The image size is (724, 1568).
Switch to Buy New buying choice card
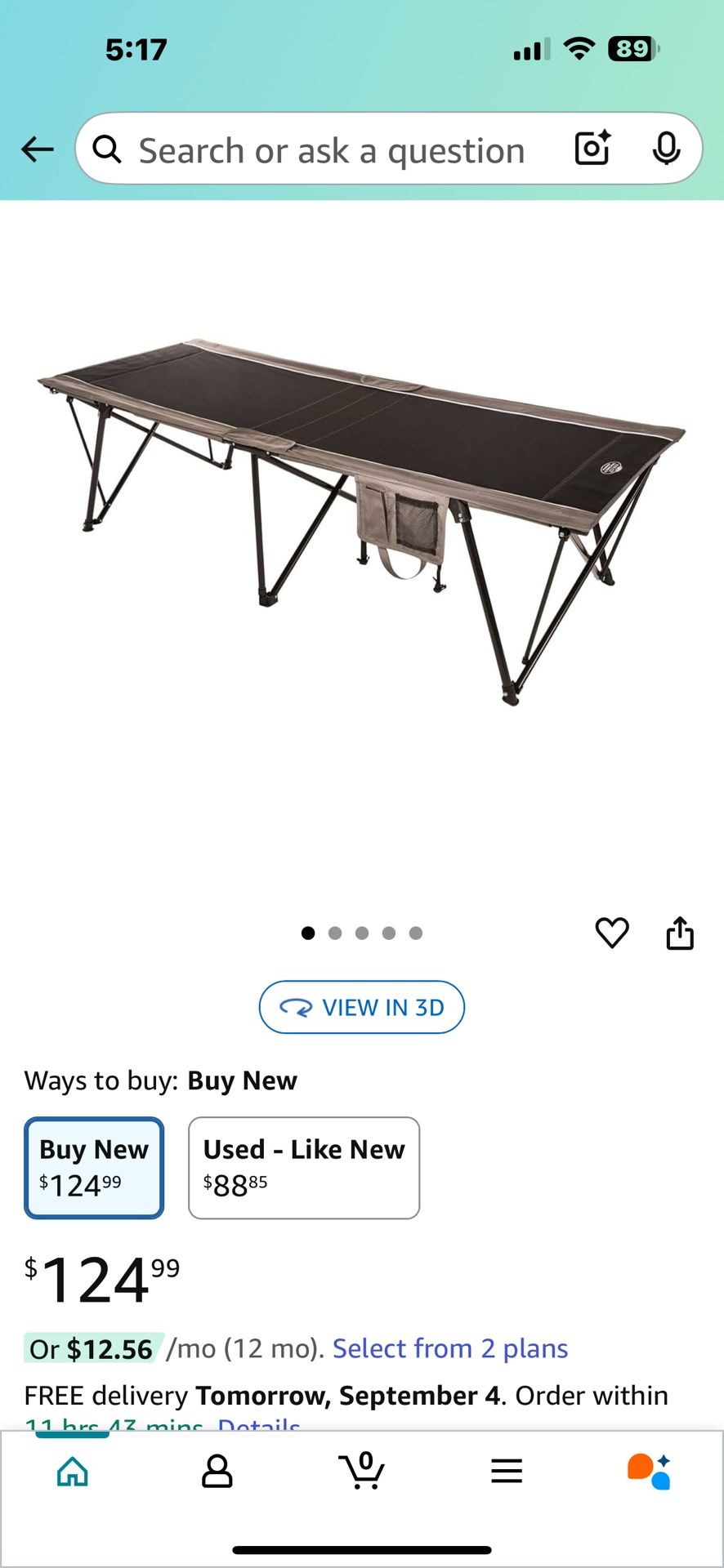point(93,1168)
